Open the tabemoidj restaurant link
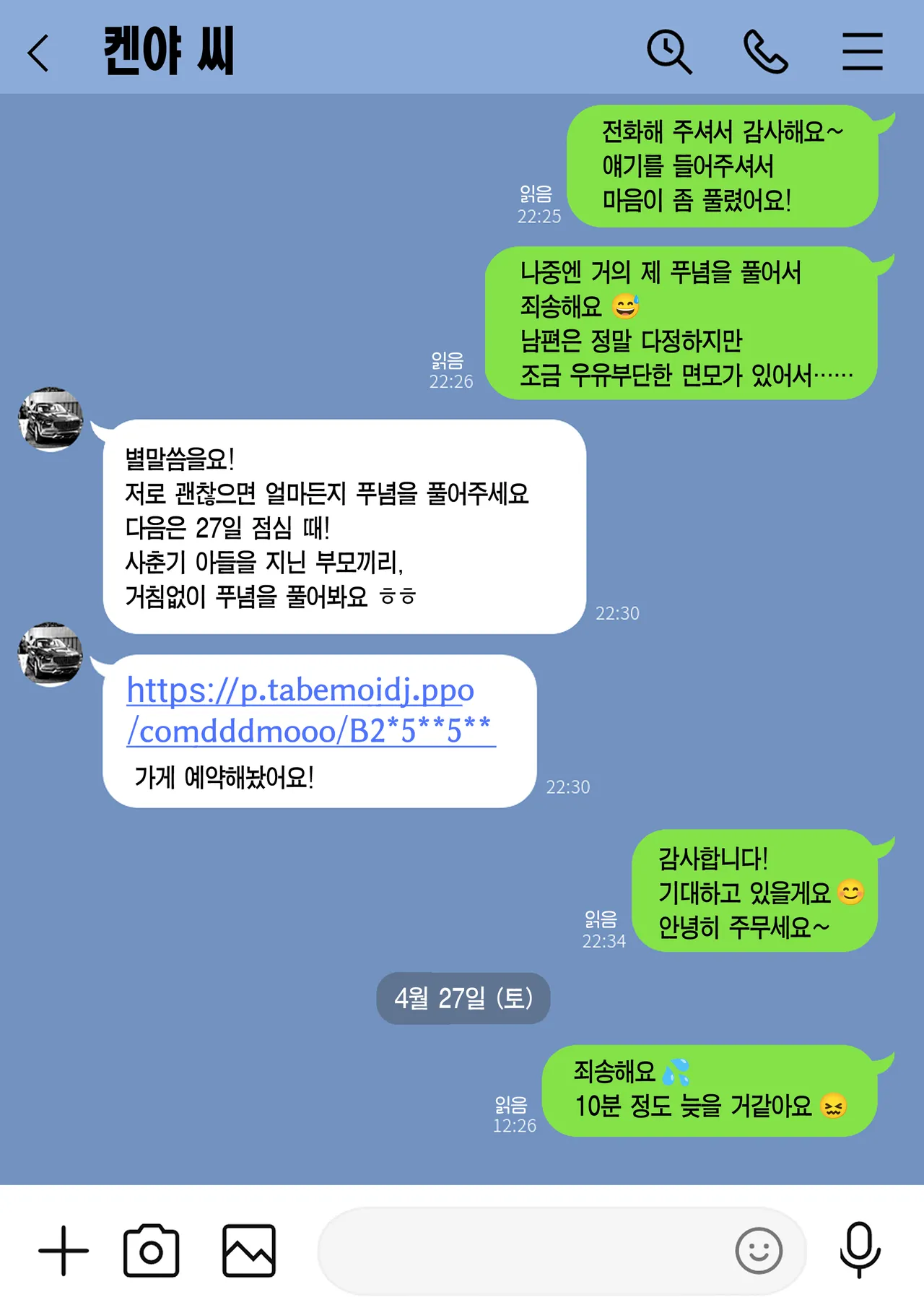The image size is (924, 1305). pyautogui.click(x=309, y=710)
